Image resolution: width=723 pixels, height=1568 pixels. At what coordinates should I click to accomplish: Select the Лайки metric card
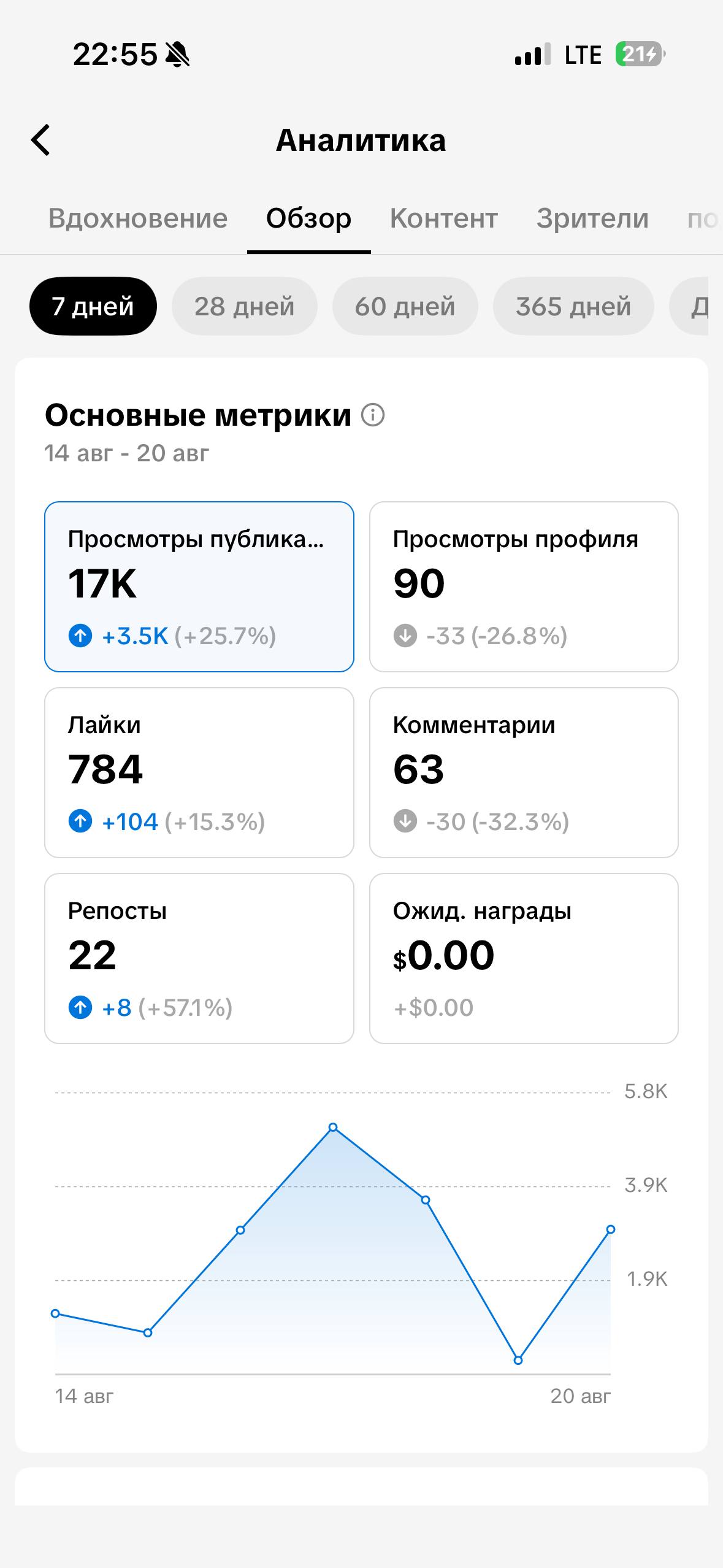point(199,773)
